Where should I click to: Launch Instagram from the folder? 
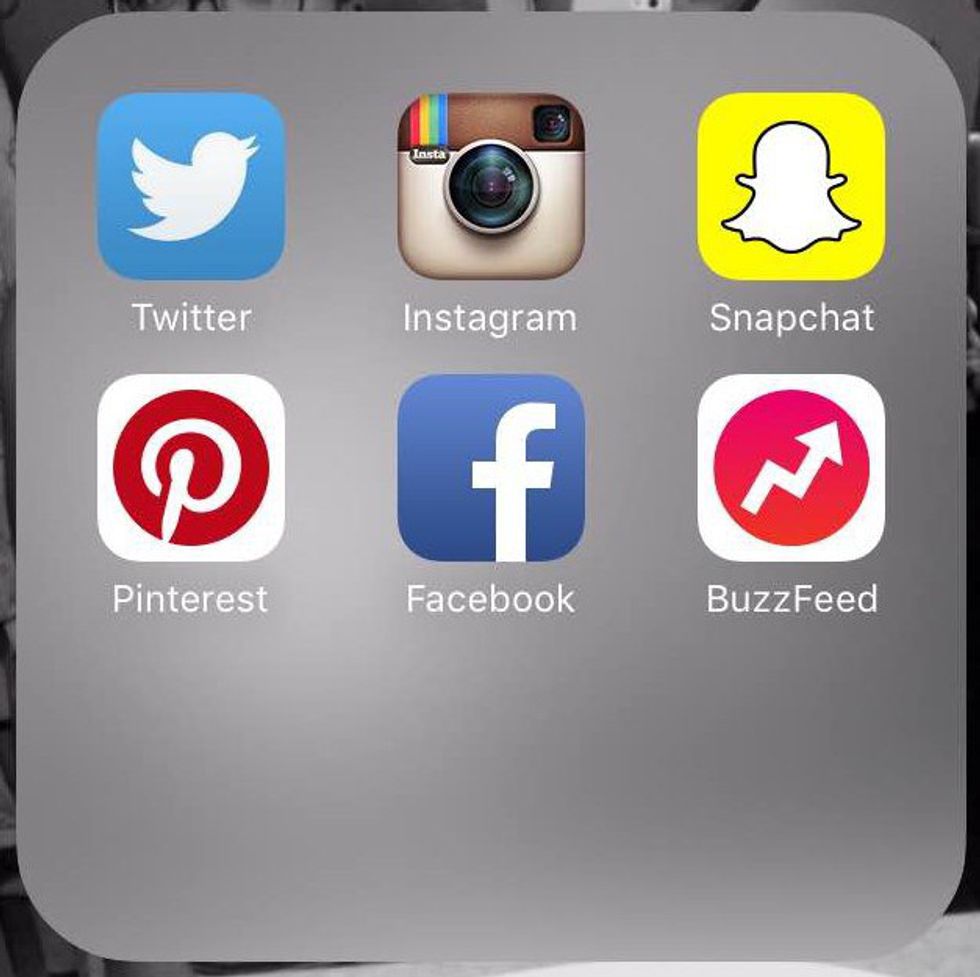click(x=491, y=186)
